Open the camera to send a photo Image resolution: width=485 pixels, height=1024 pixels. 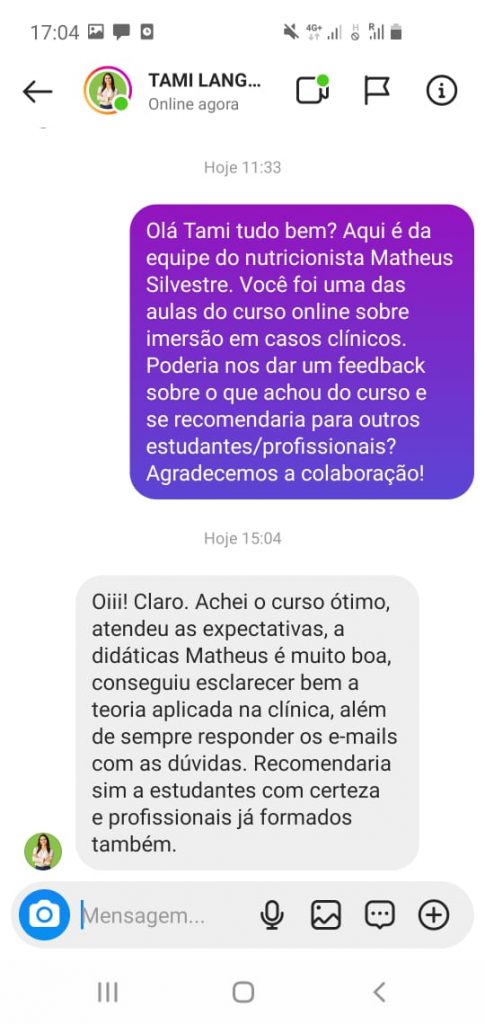click(x=44, y=914)
